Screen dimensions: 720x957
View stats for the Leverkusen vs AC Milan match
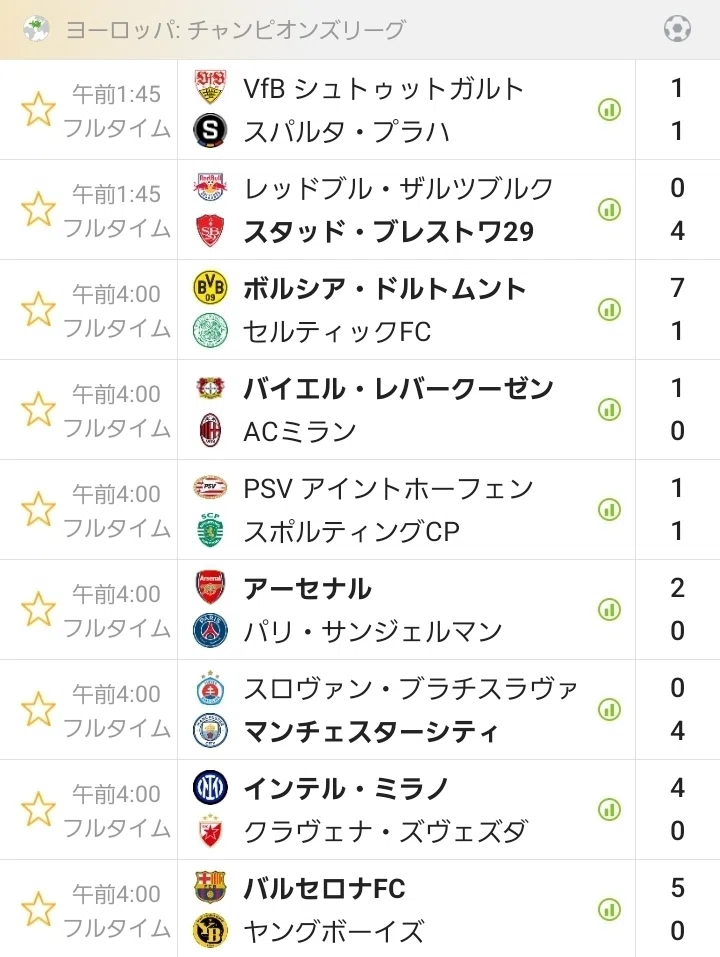(609, 410)
